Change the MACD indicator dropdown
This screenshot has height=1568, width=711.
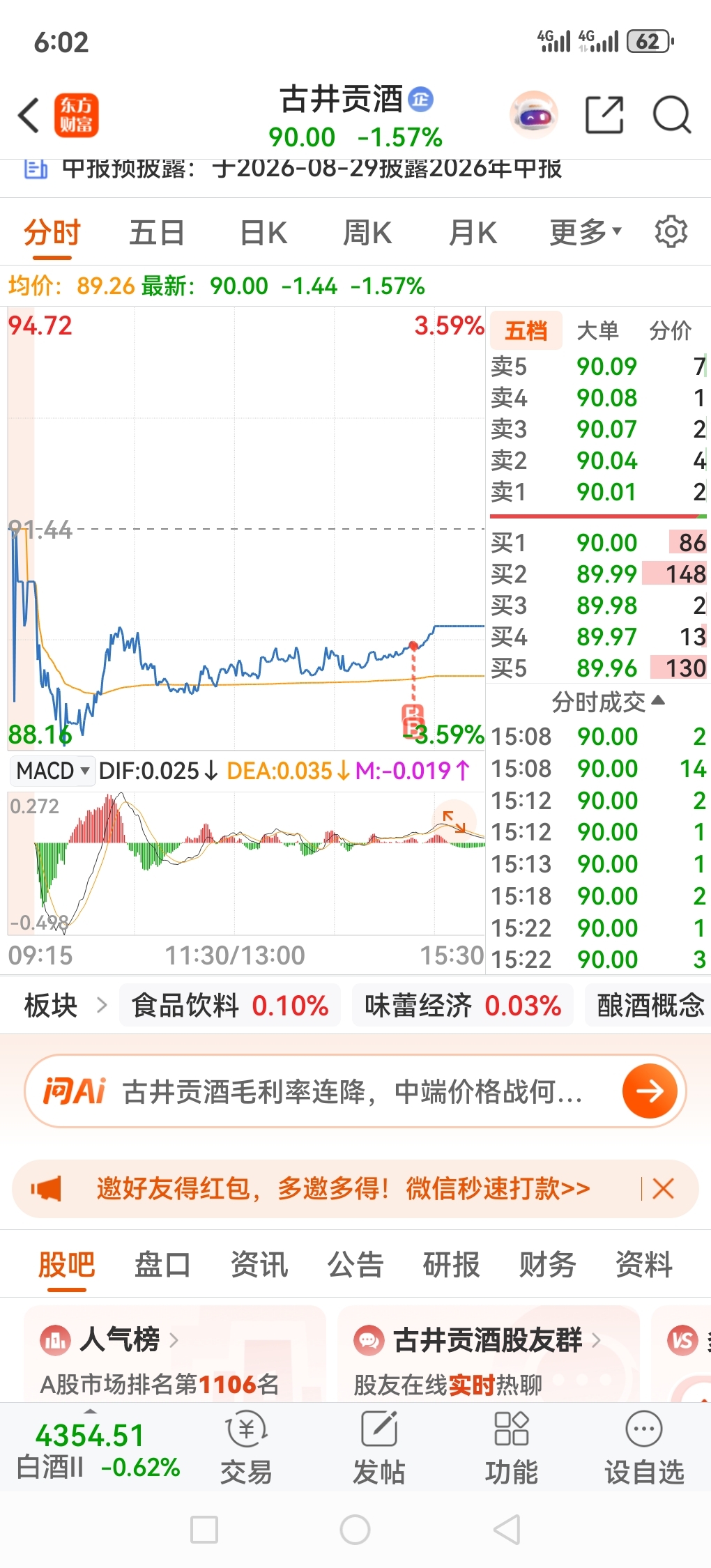(53, 771)
